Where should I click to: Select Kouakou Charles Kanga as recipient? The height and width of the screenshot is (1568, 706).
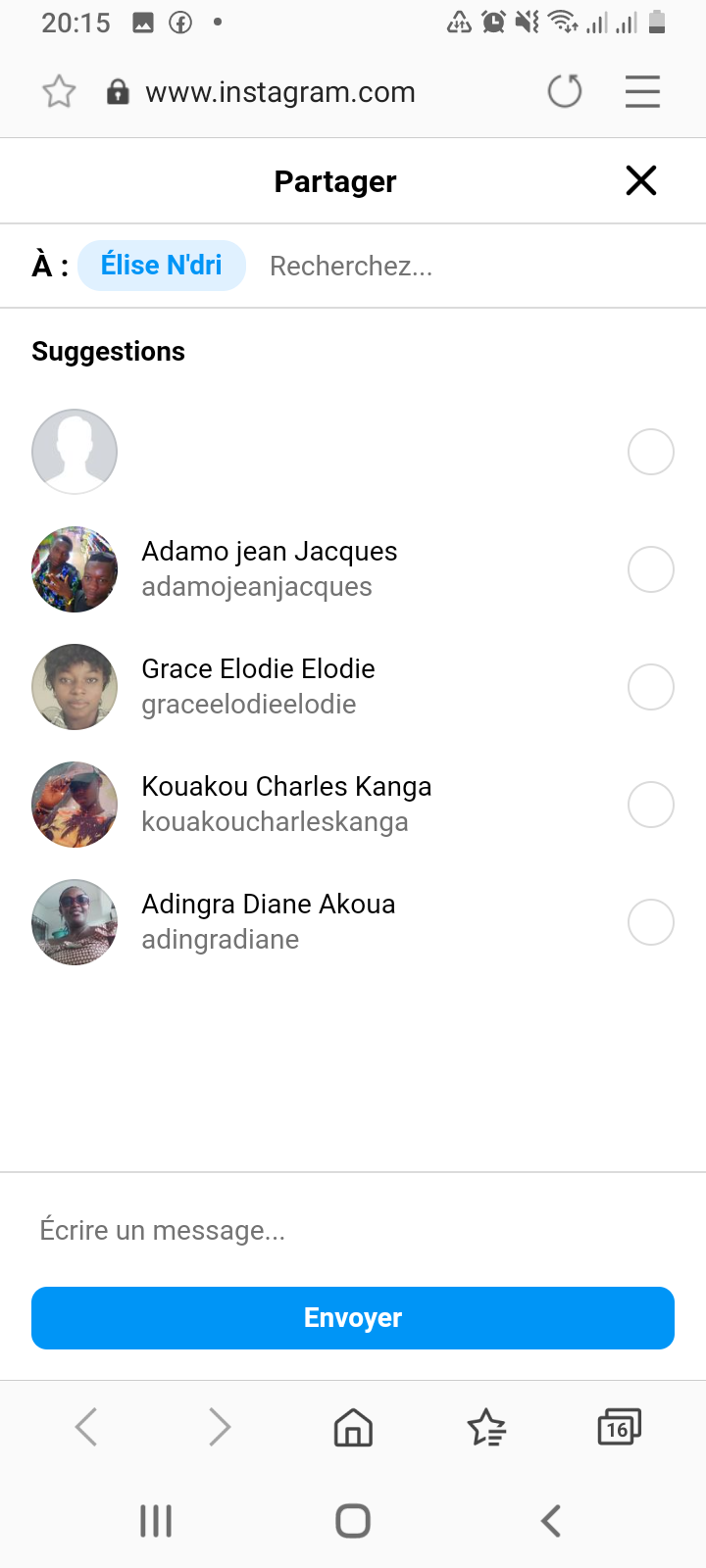tap(650, 805)
